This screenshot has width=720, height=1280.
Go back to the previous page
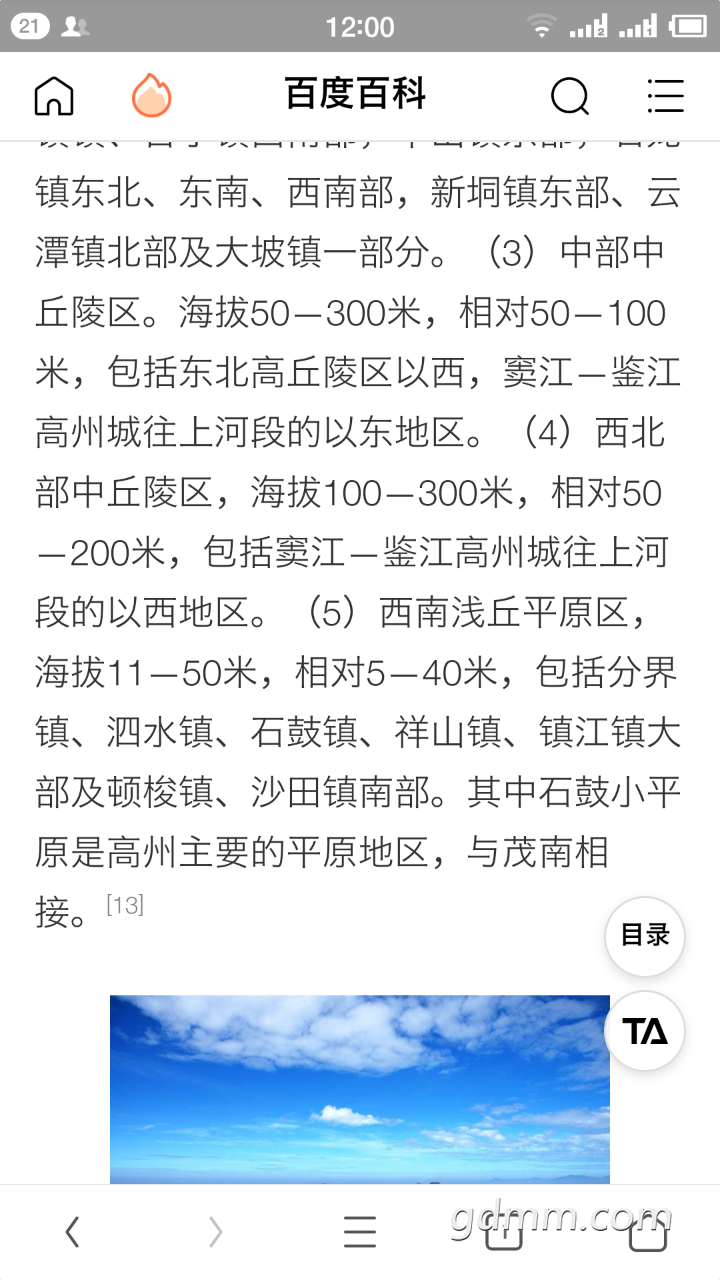coord(72,1233)
